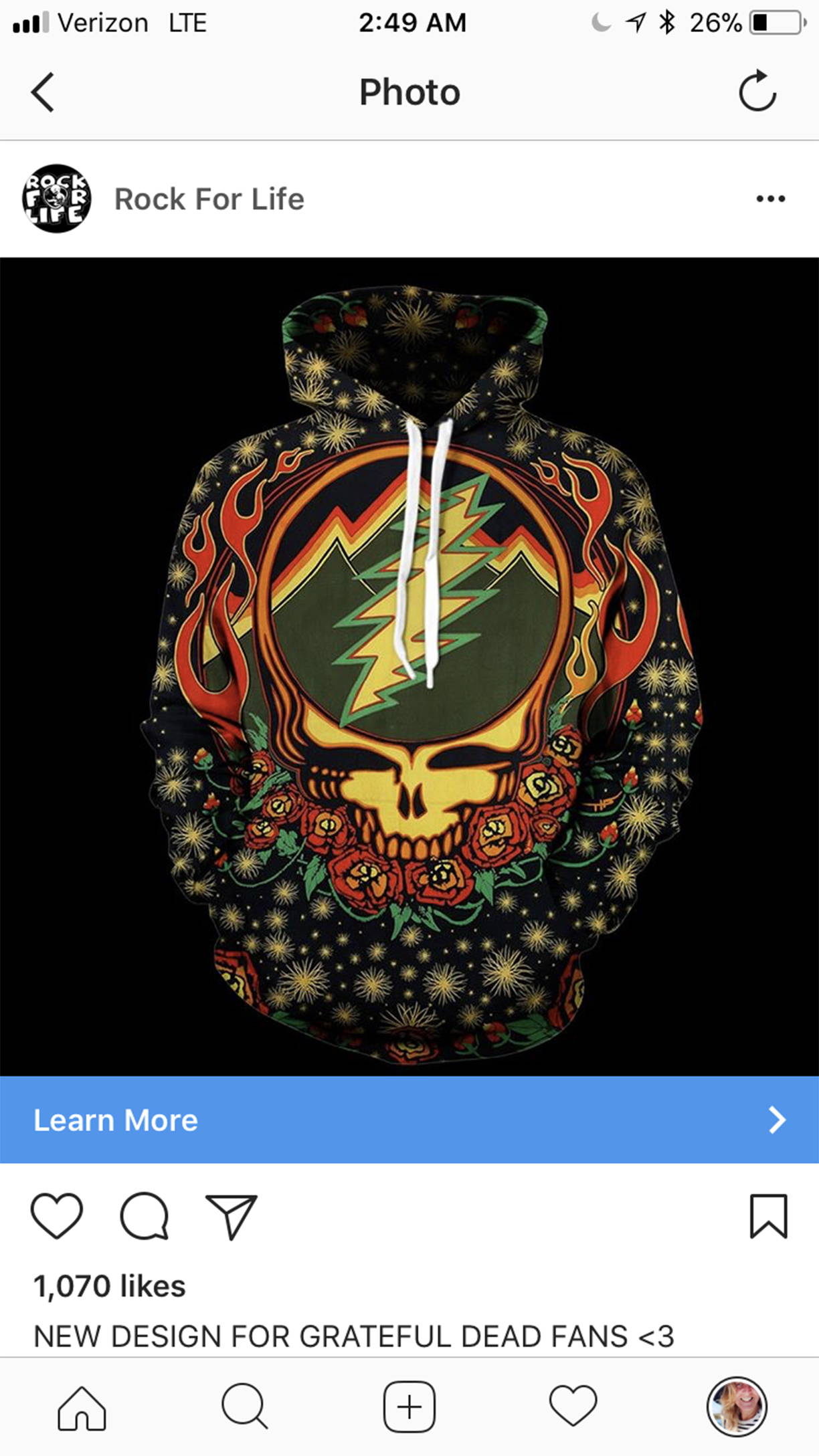819x1456 pixels.
Task: Open the Activity heart tab
Action: (573, 1406)
